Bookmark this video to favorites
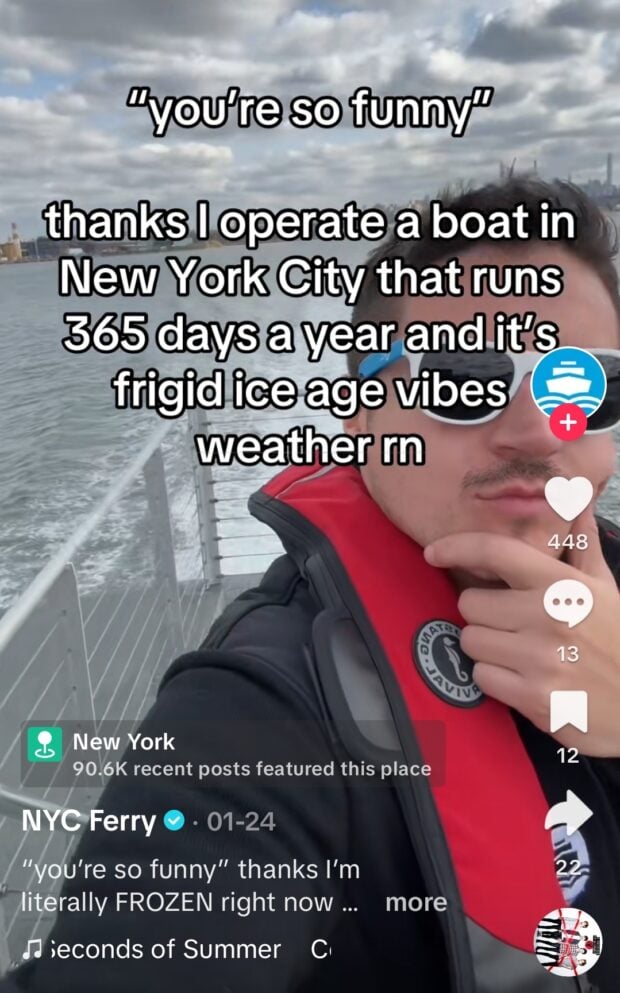The height and width of the screenshot is (993, 620). tap(568, 712)
